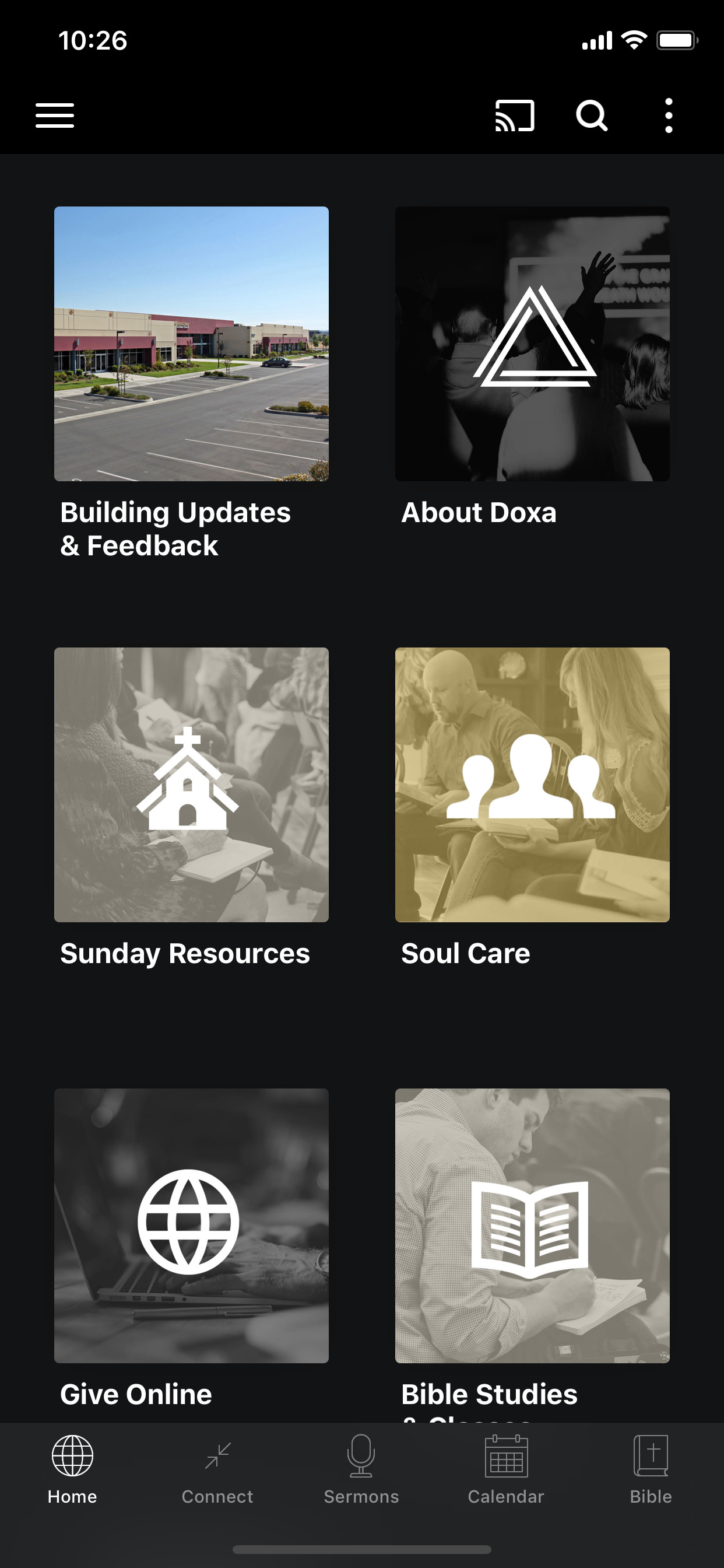This screenshot has width=724, height=1568.
Task: Tap the church icon on Sunday Resources tile
Action: (x=191, y=783)
